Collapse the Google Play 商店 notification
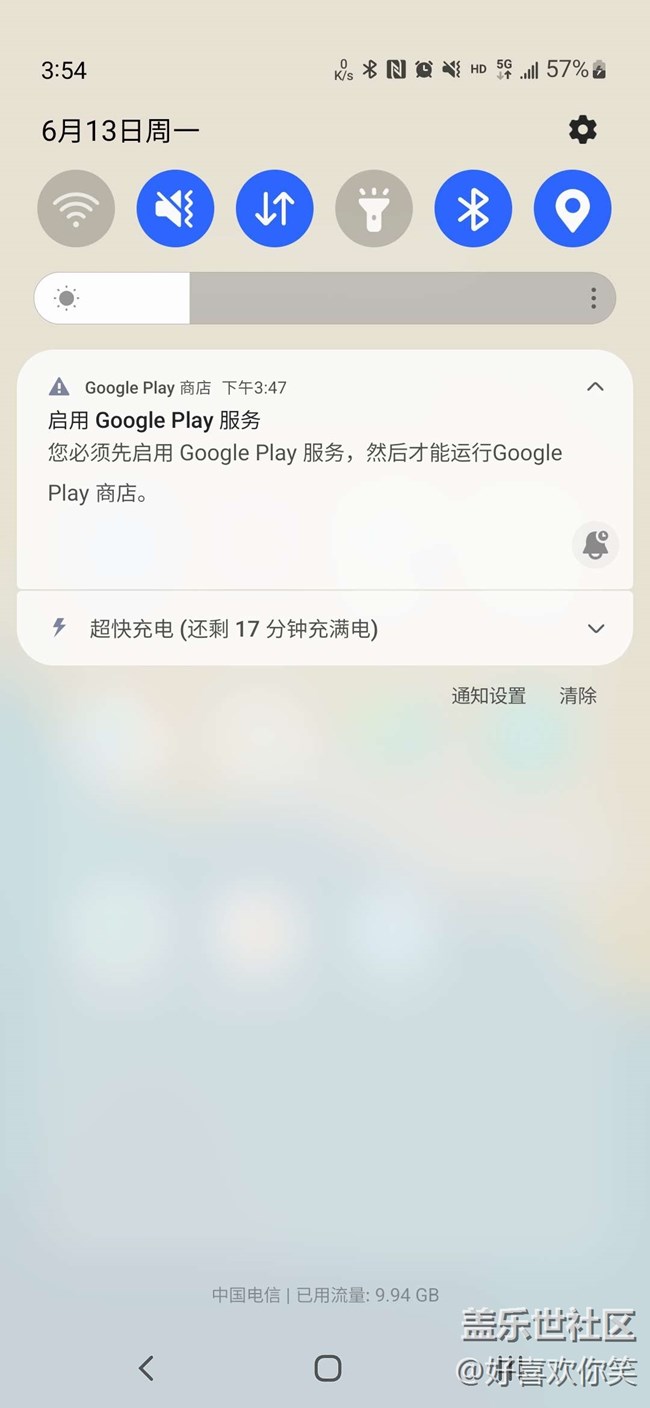The width and height of the screenshot is (650, 1408). click(x=595, y=387)
